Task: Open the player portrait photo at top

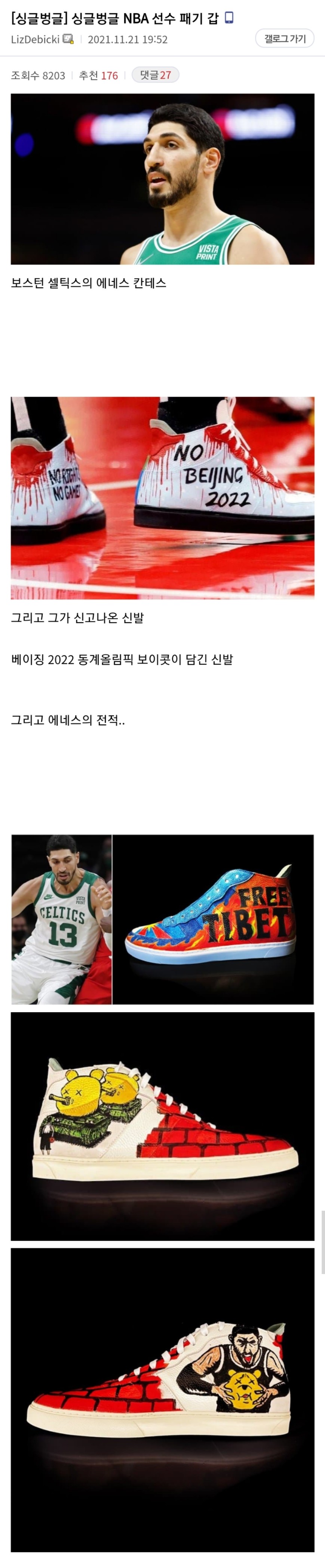Action: click(162, 179)
